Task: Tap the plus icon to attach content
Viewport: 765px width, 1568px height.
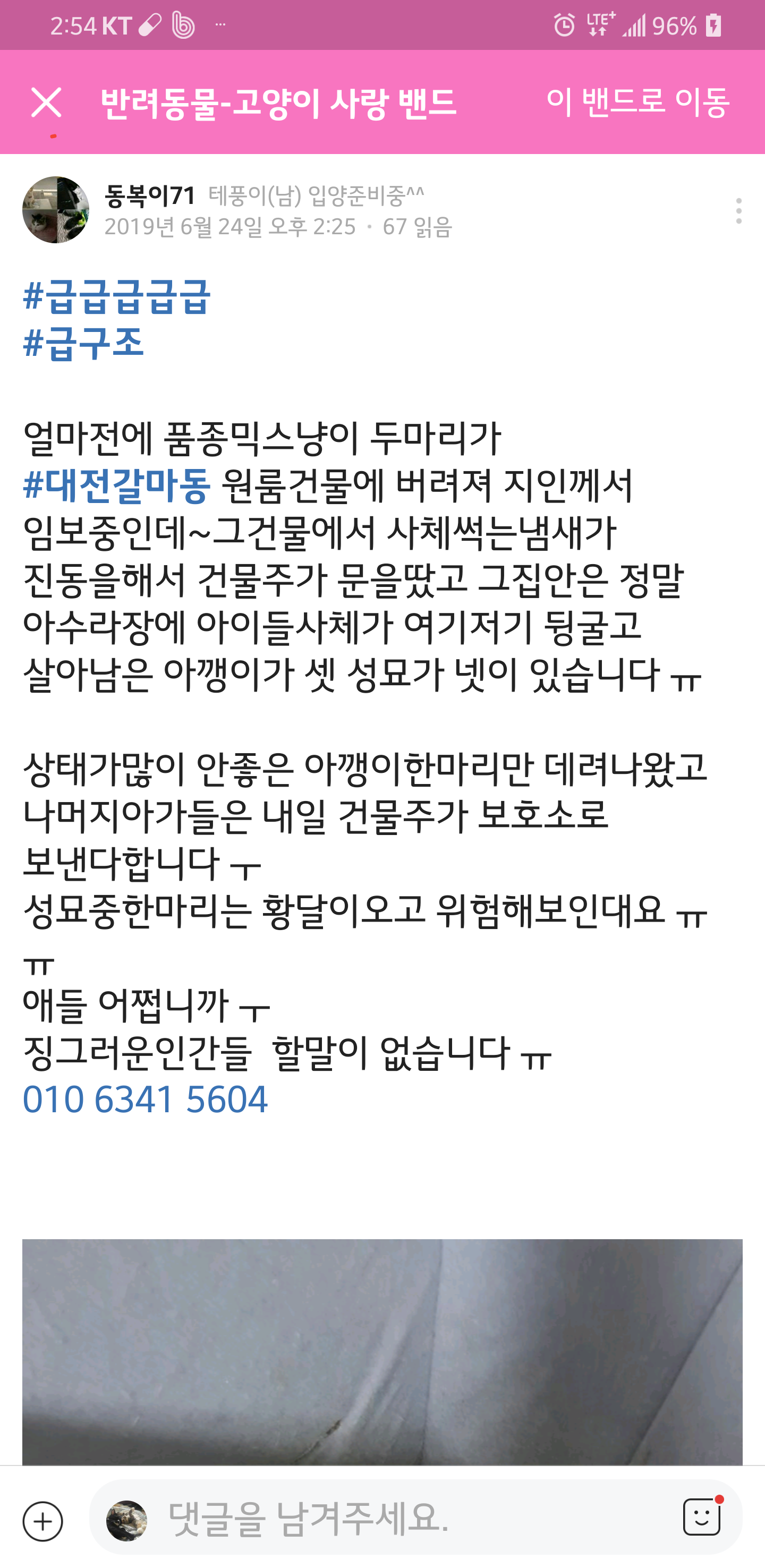Action: (x=42, y=1521)
